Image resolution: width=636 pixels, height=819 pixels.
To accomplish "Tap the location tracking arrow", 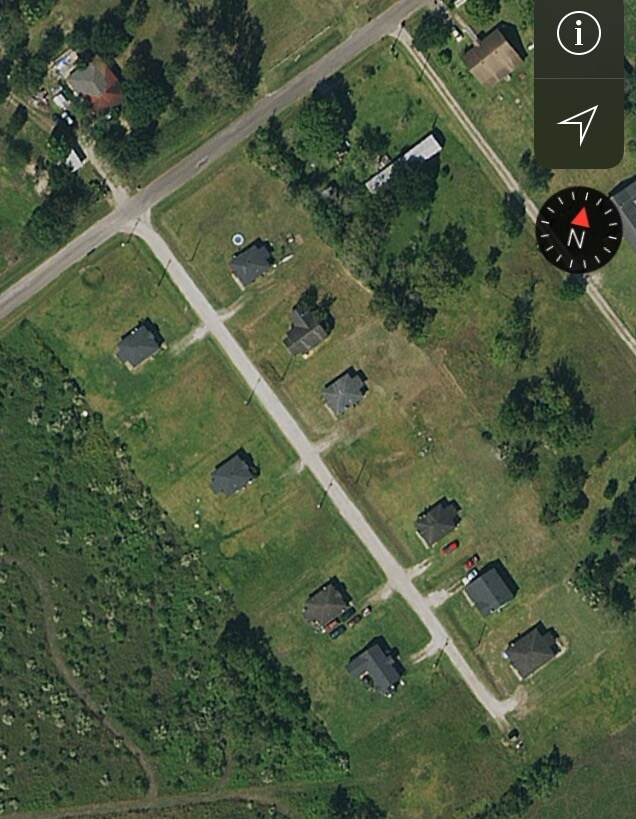I will [x=578, y=123].
